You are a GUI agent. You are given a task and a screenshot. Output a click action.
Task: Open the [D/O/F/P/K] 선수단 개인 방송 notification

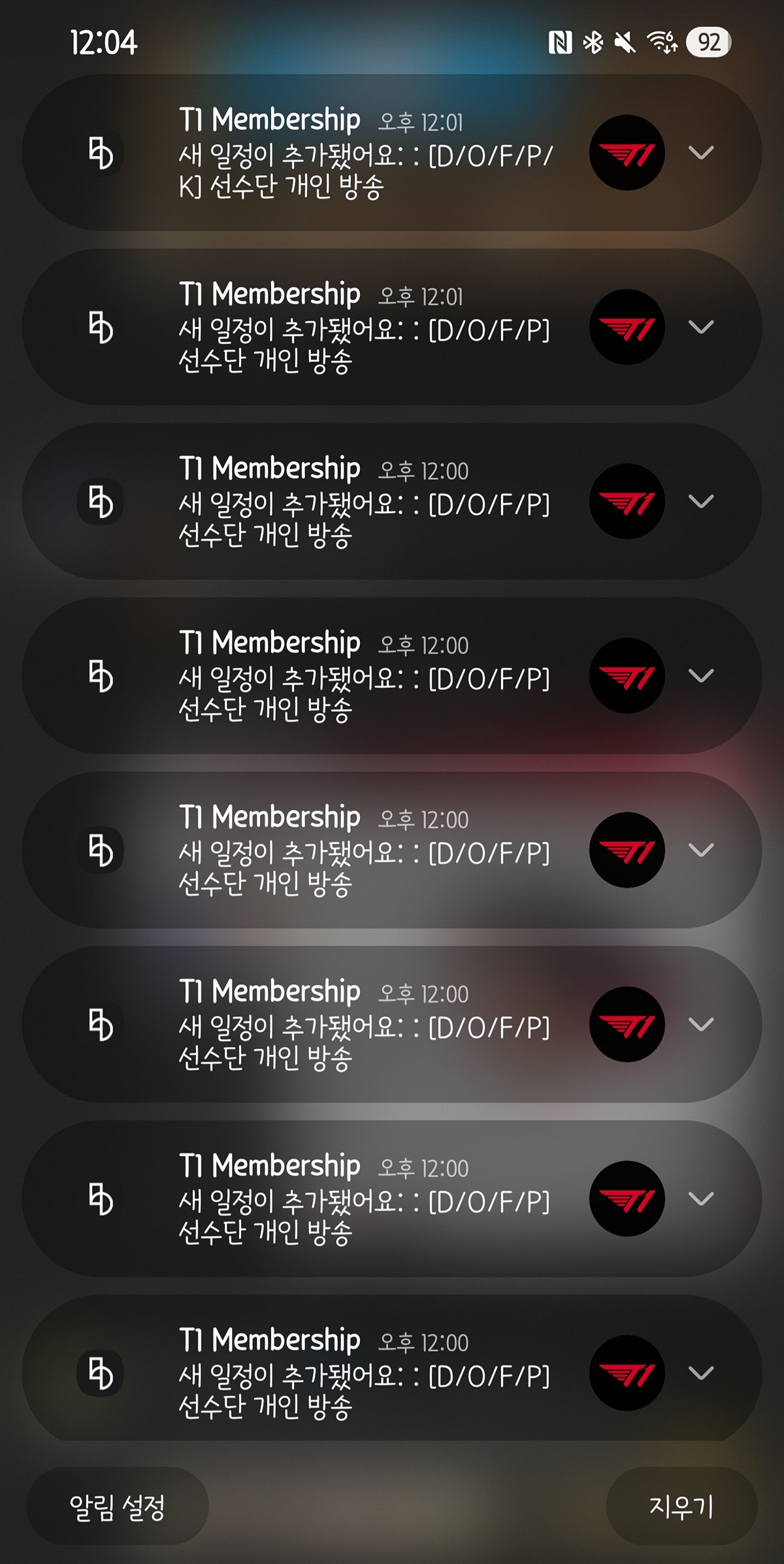point(366,154)
